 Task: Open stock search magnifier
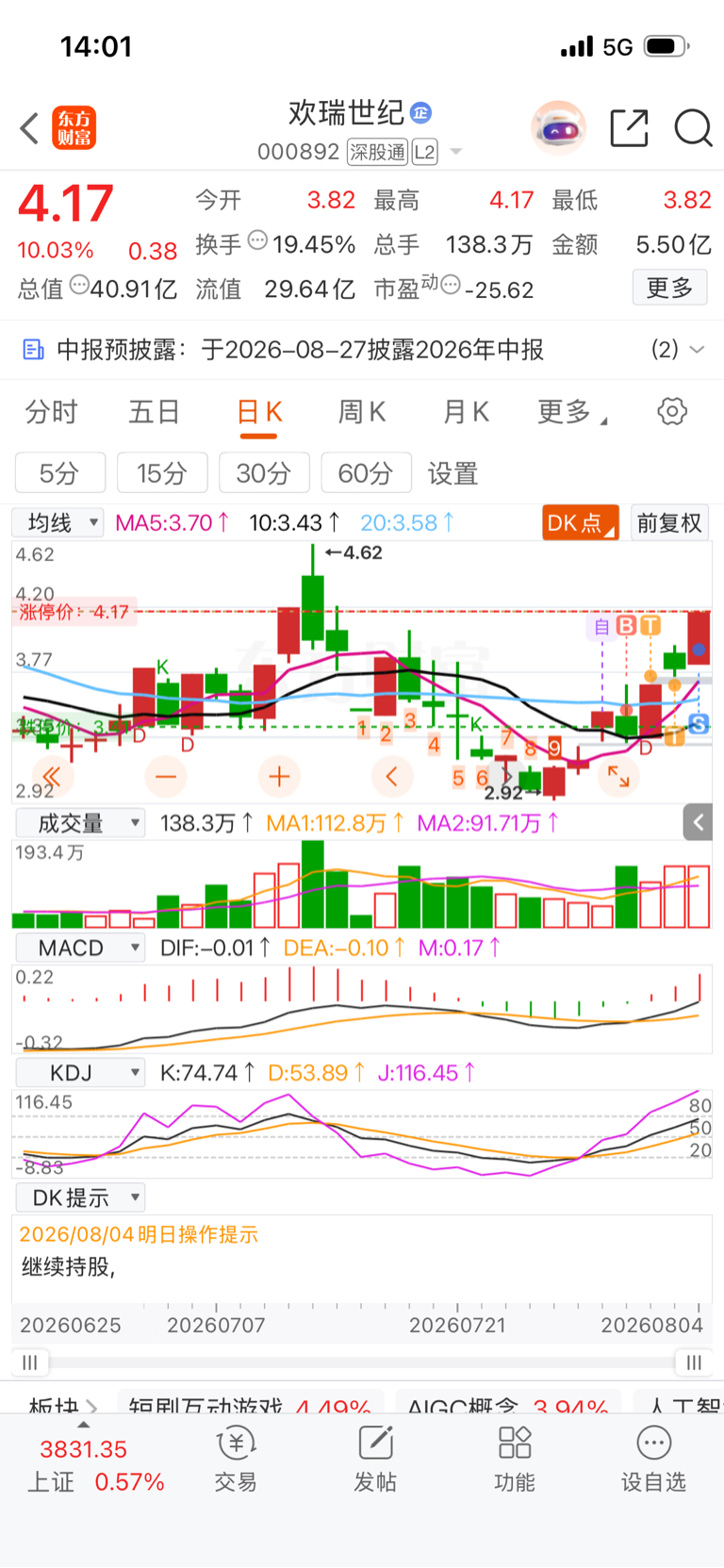pos(693,128)
